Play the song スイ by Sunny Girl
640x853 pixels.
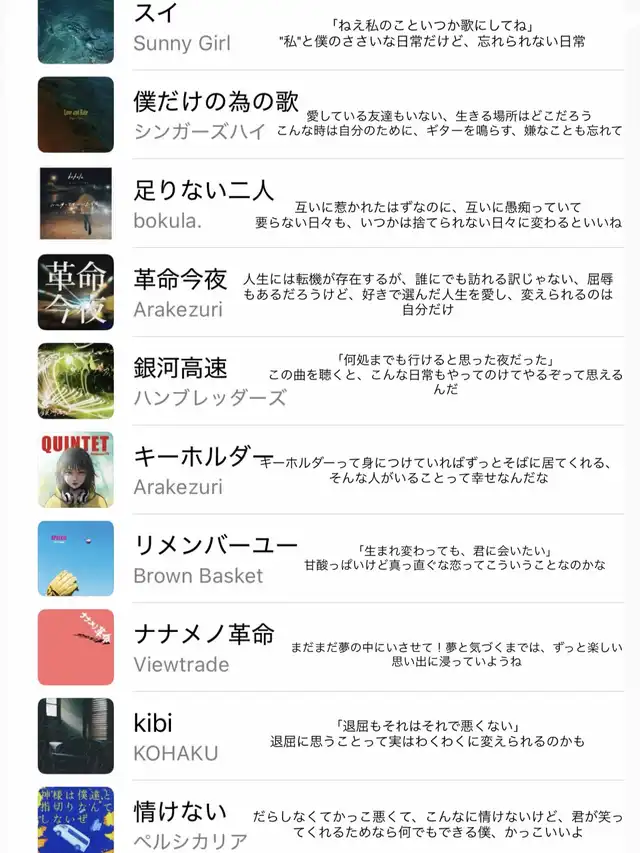point(156,14)
